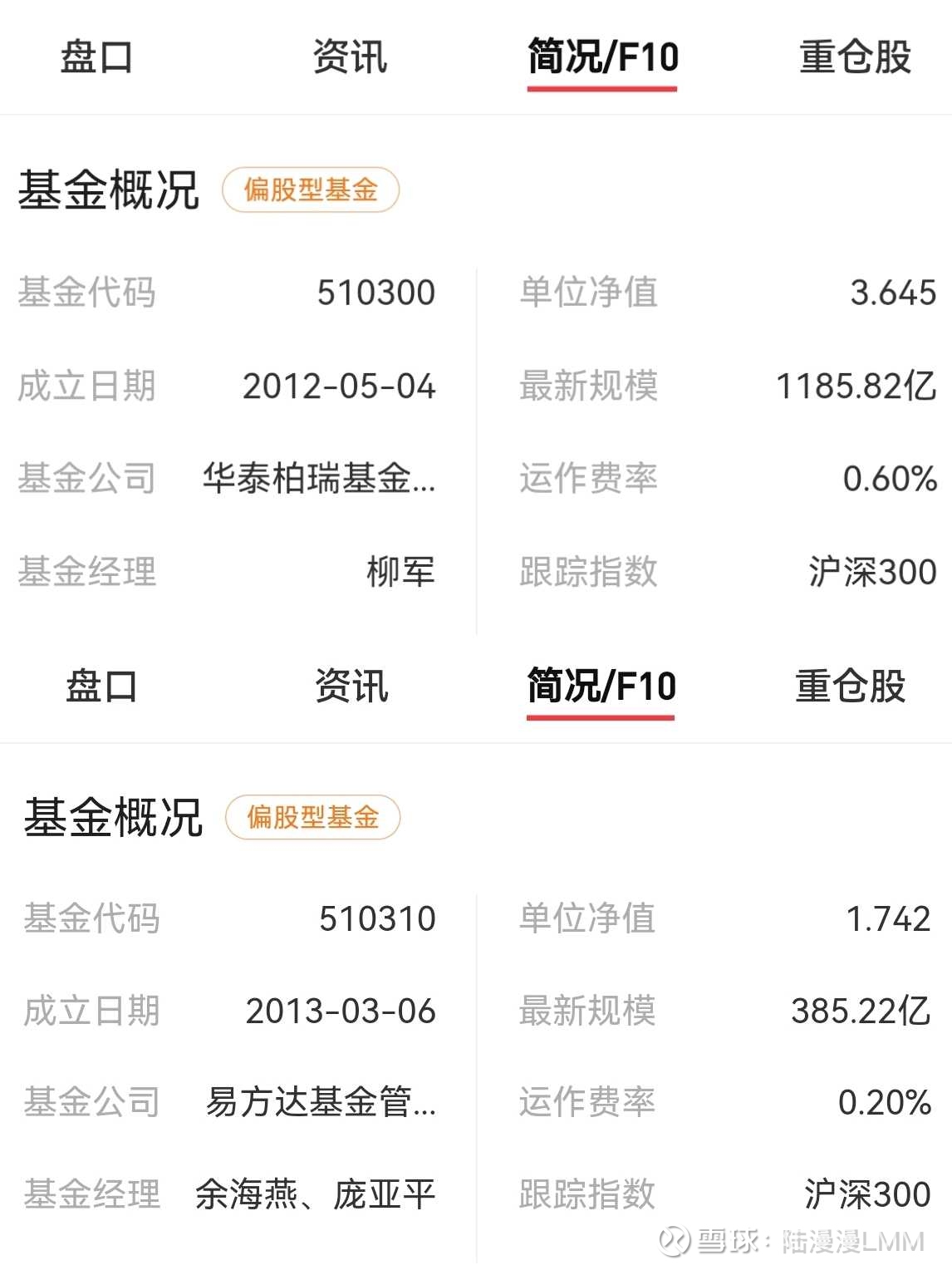Select the 偏股型基金 badge for fund 510310
952x1270 pixels.
click(x=312, y=818)
